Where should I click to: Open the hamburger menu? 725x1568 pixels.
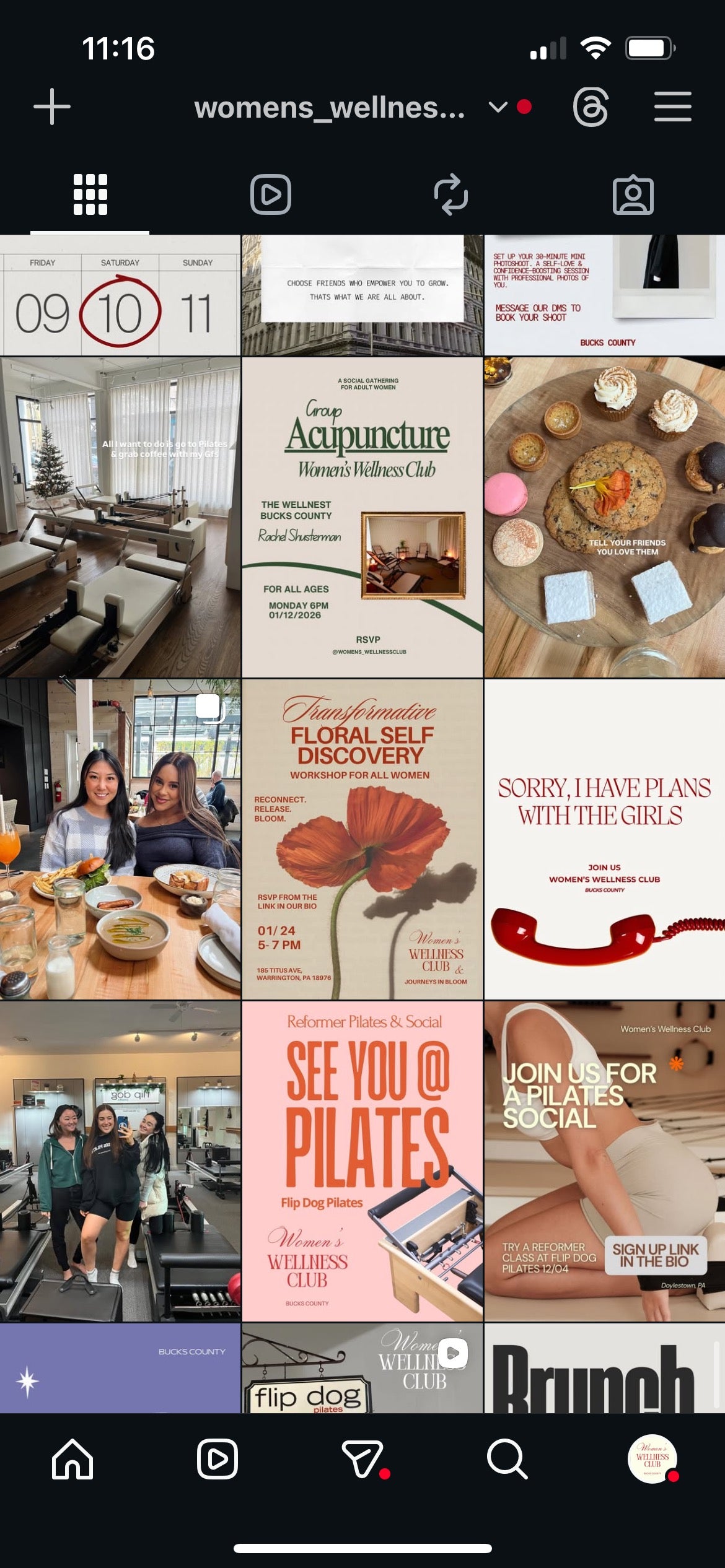(x=672, y=107)
